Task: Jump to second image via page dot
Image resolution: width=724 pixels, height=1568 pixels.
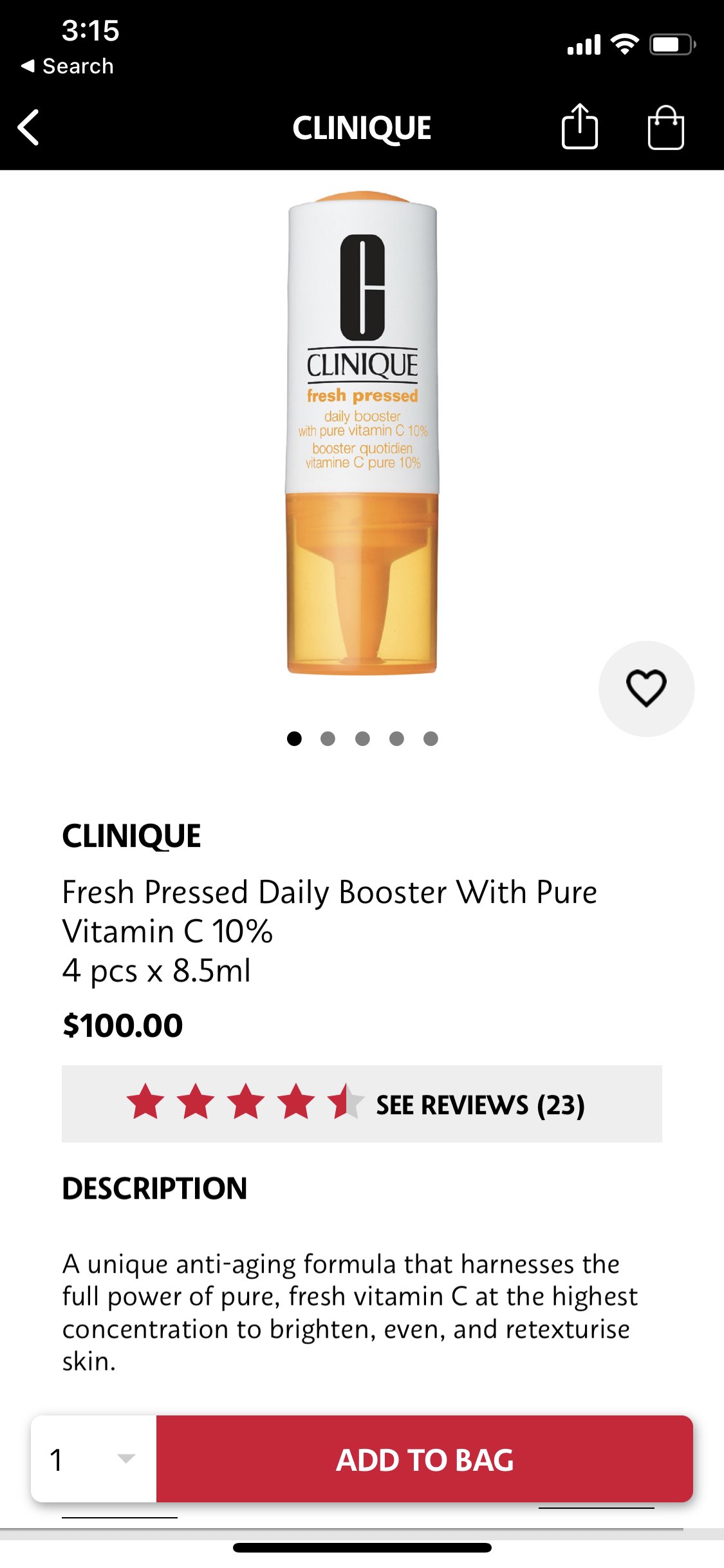Action: pyautogui.click(x=328, y=738)
